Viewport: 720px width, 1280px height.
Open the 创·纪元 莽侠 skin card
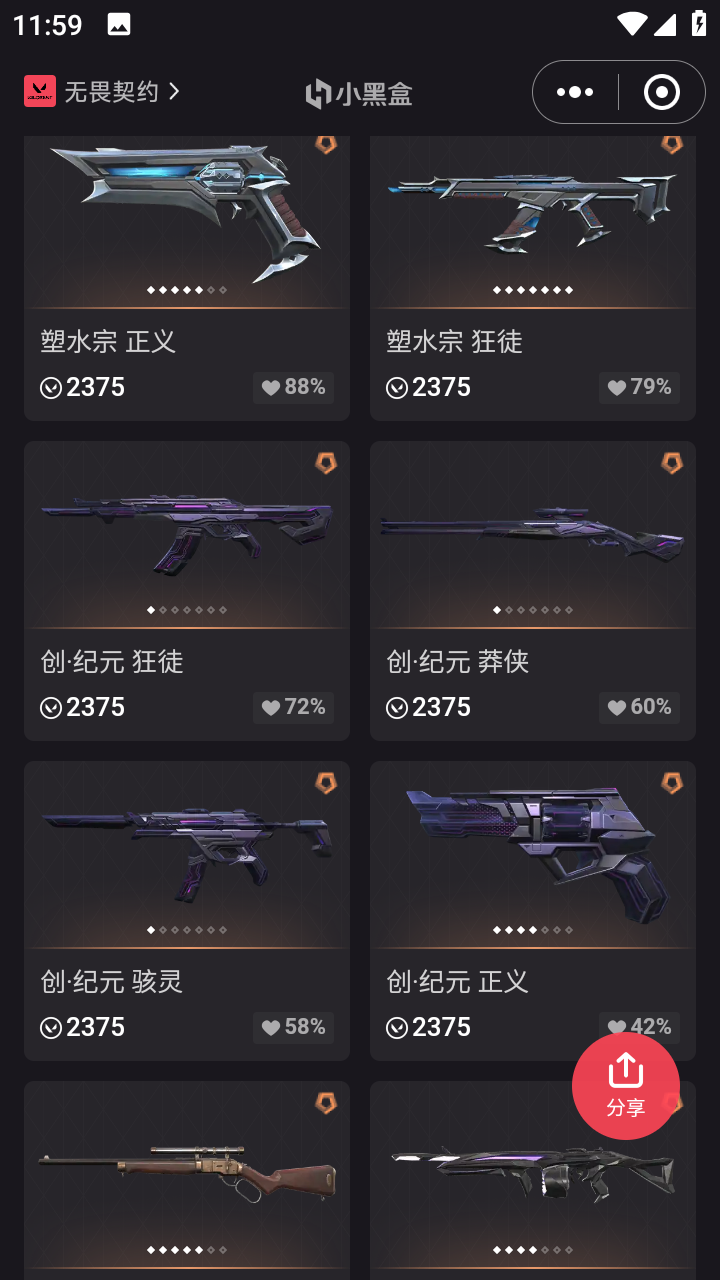[x=533, y=591]
